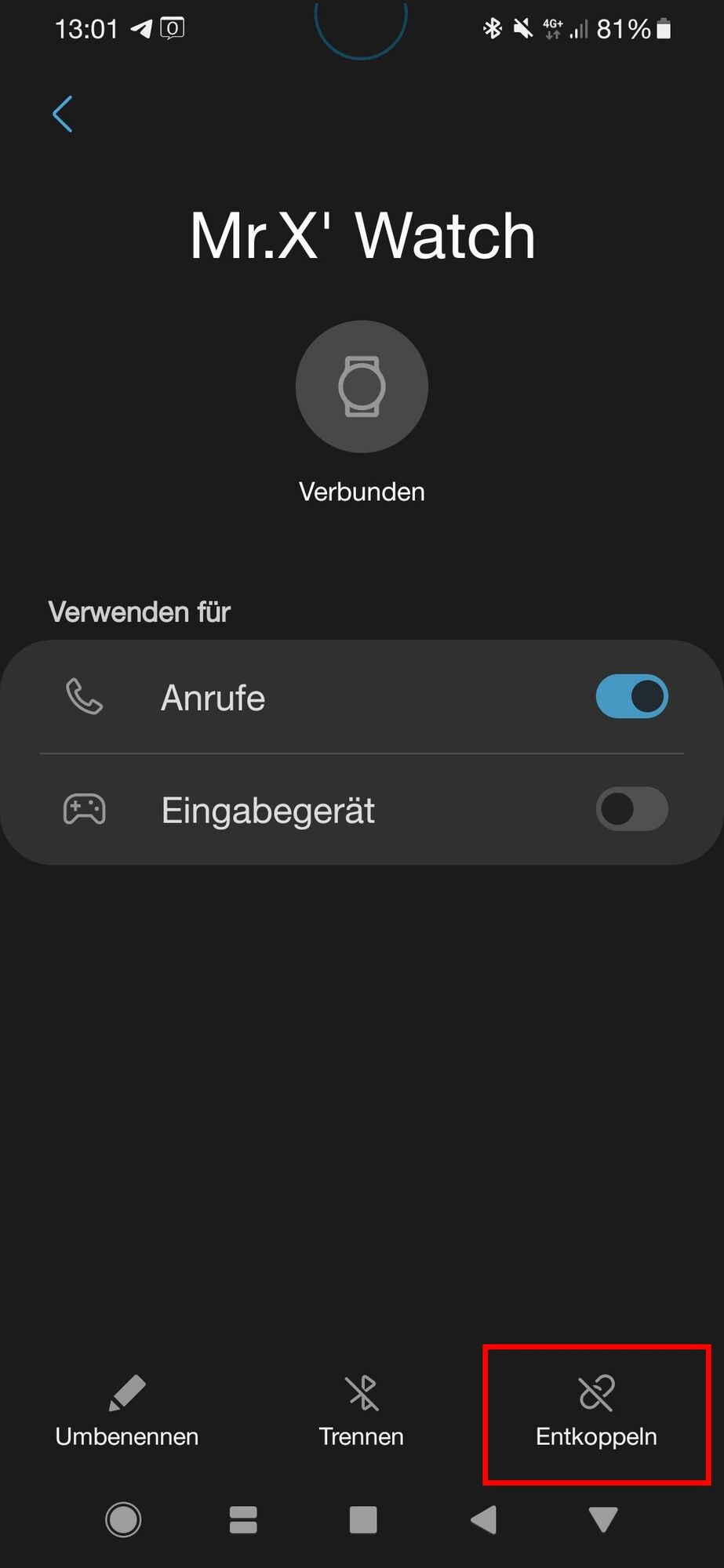
Task: Go back using the top arrow
Action: pyautogui.click(x=63, y=114)
